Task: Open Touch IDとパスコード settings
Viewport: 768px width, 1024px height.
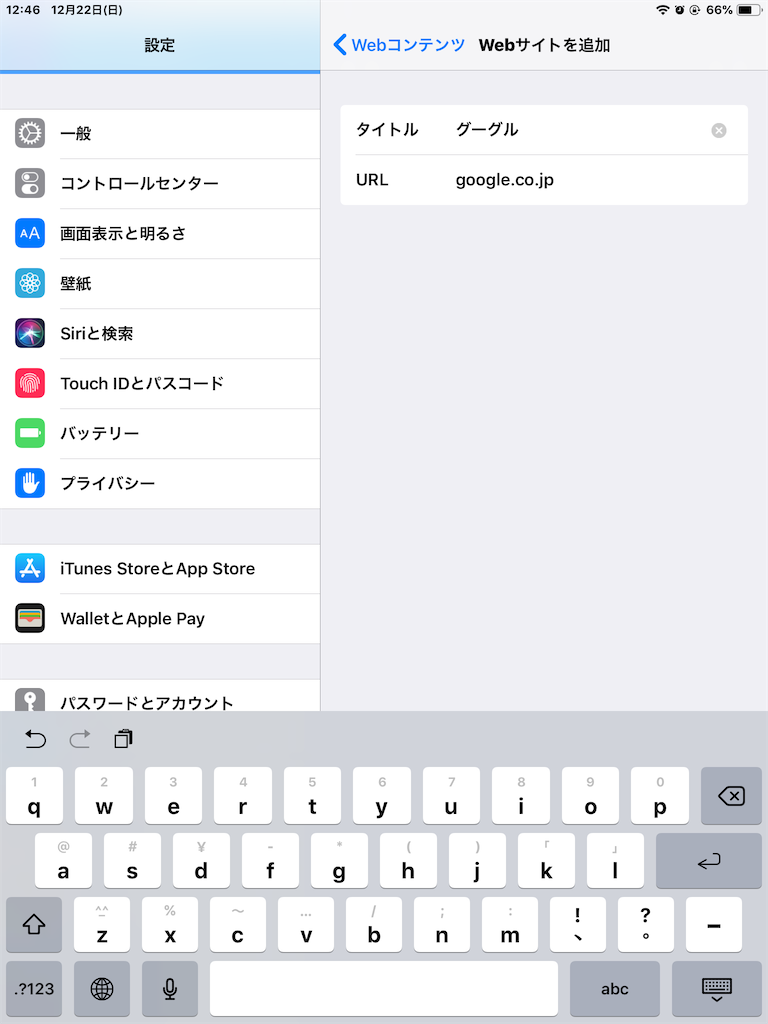Action: pyautogui.click(x=29, y=383)
